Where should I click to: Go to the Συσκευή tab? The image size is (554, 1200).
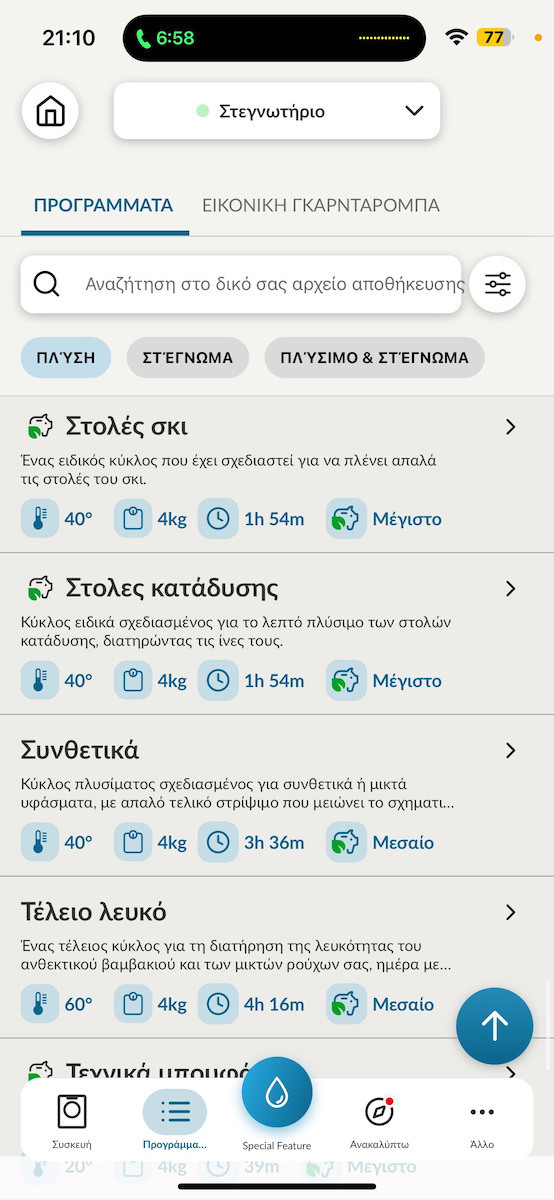tap(71, 1120)
